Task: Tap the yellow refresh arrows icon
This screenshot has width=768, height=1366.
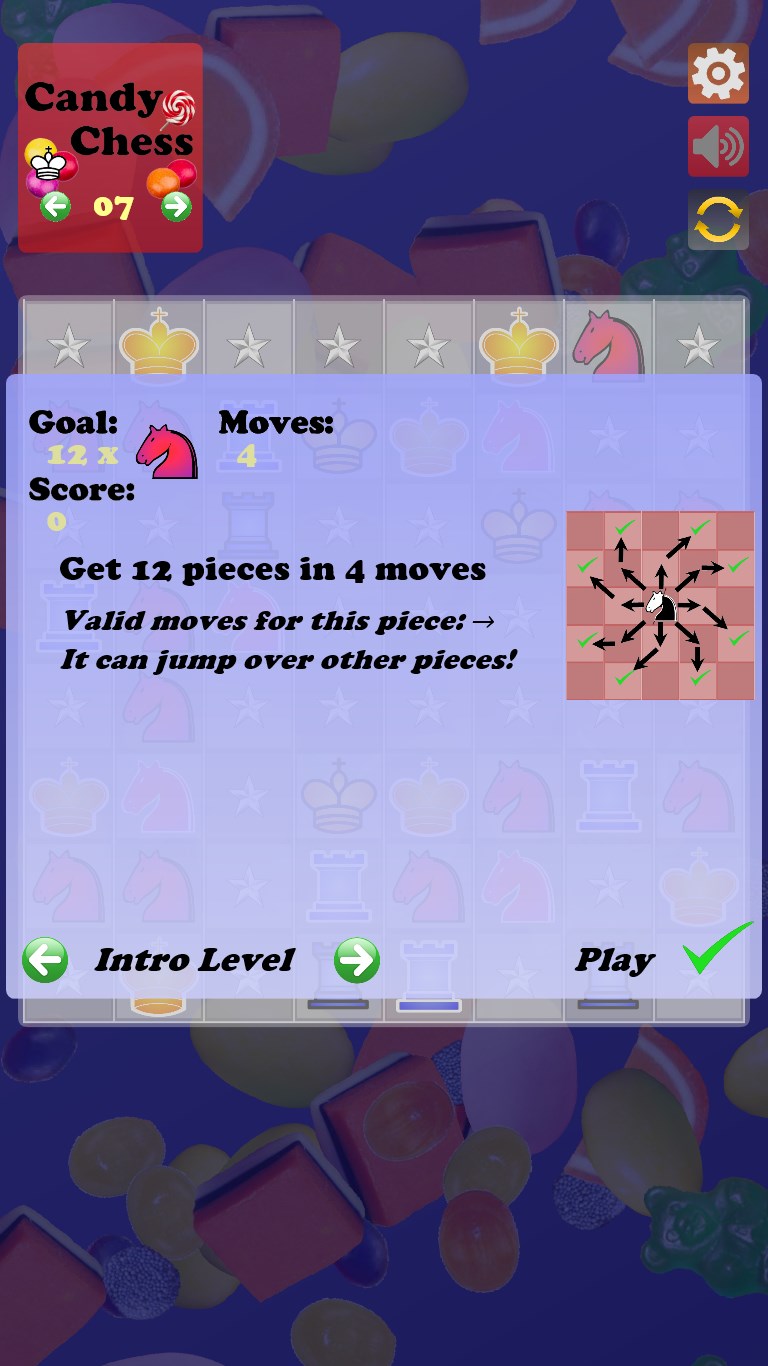Action: tap(718, 220)
